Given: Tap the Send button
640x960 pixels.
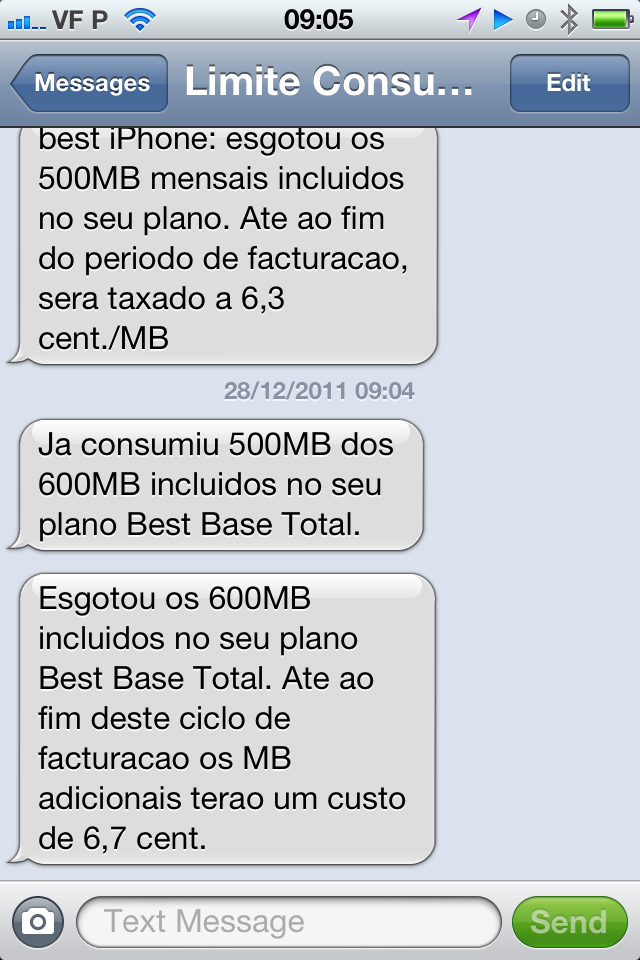Looking at the screenshot, I should [x=568, y=921].
